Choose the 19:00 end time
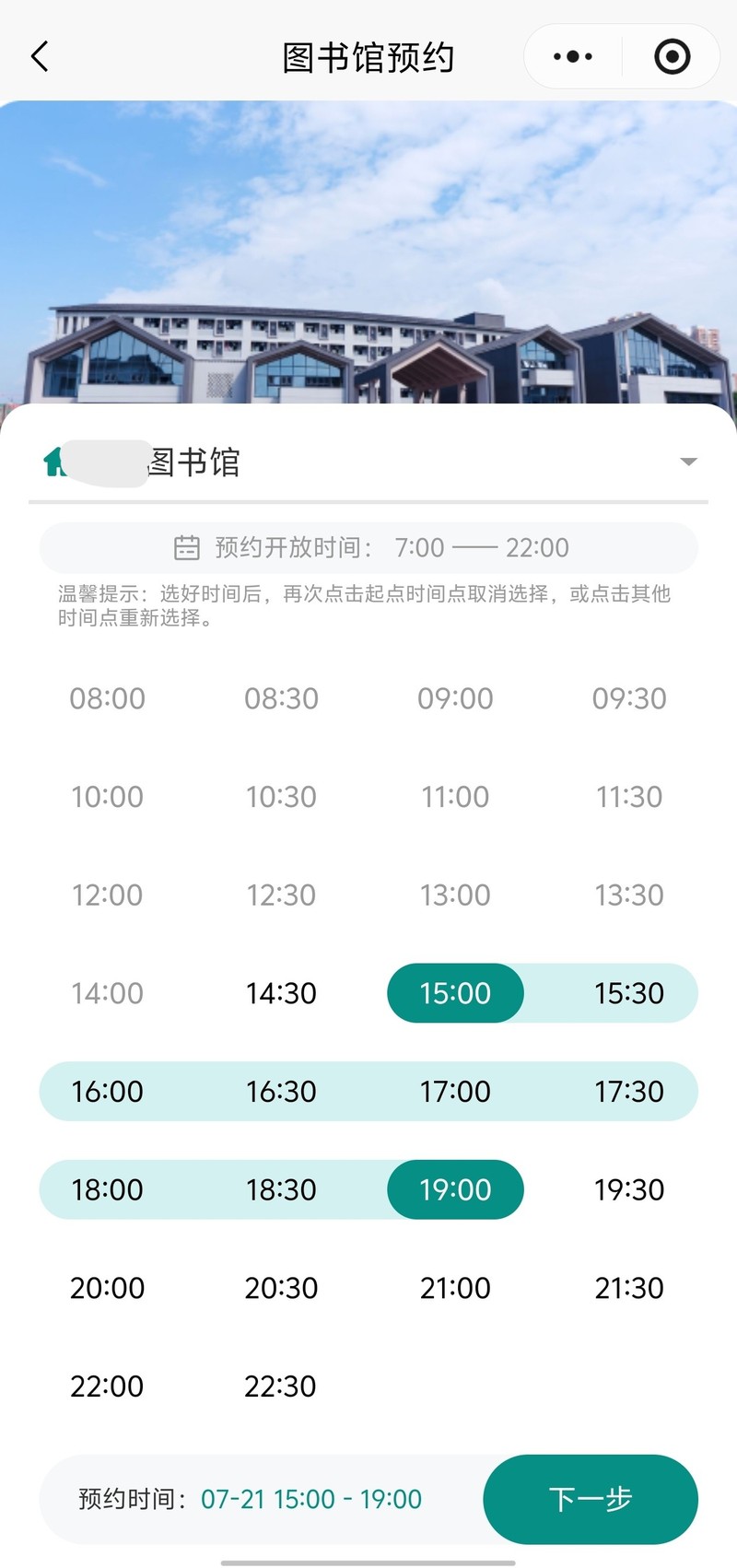Screen dimensions: 737x1568 (455, 1189)
